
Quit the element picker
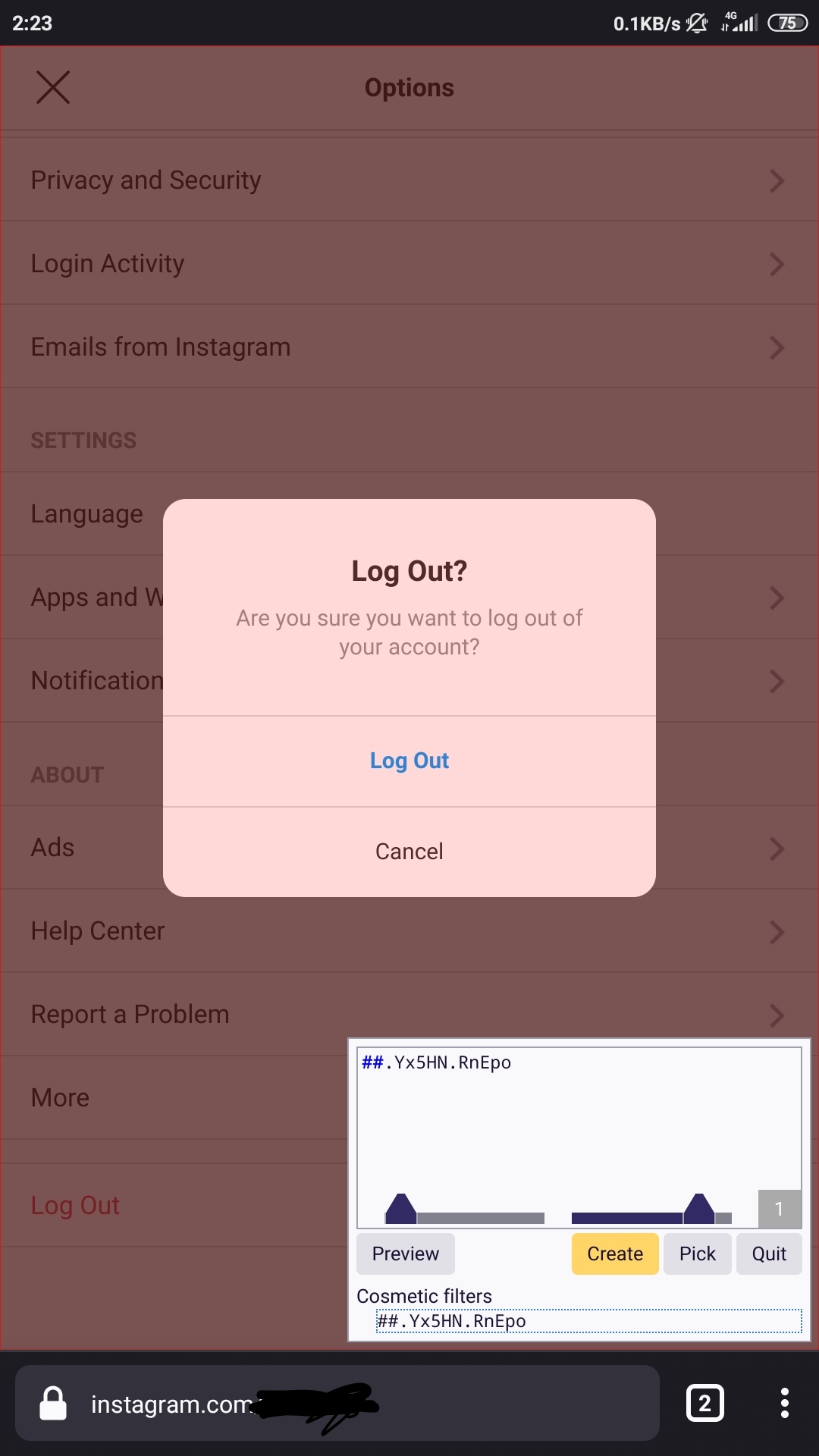[769, 1254]
